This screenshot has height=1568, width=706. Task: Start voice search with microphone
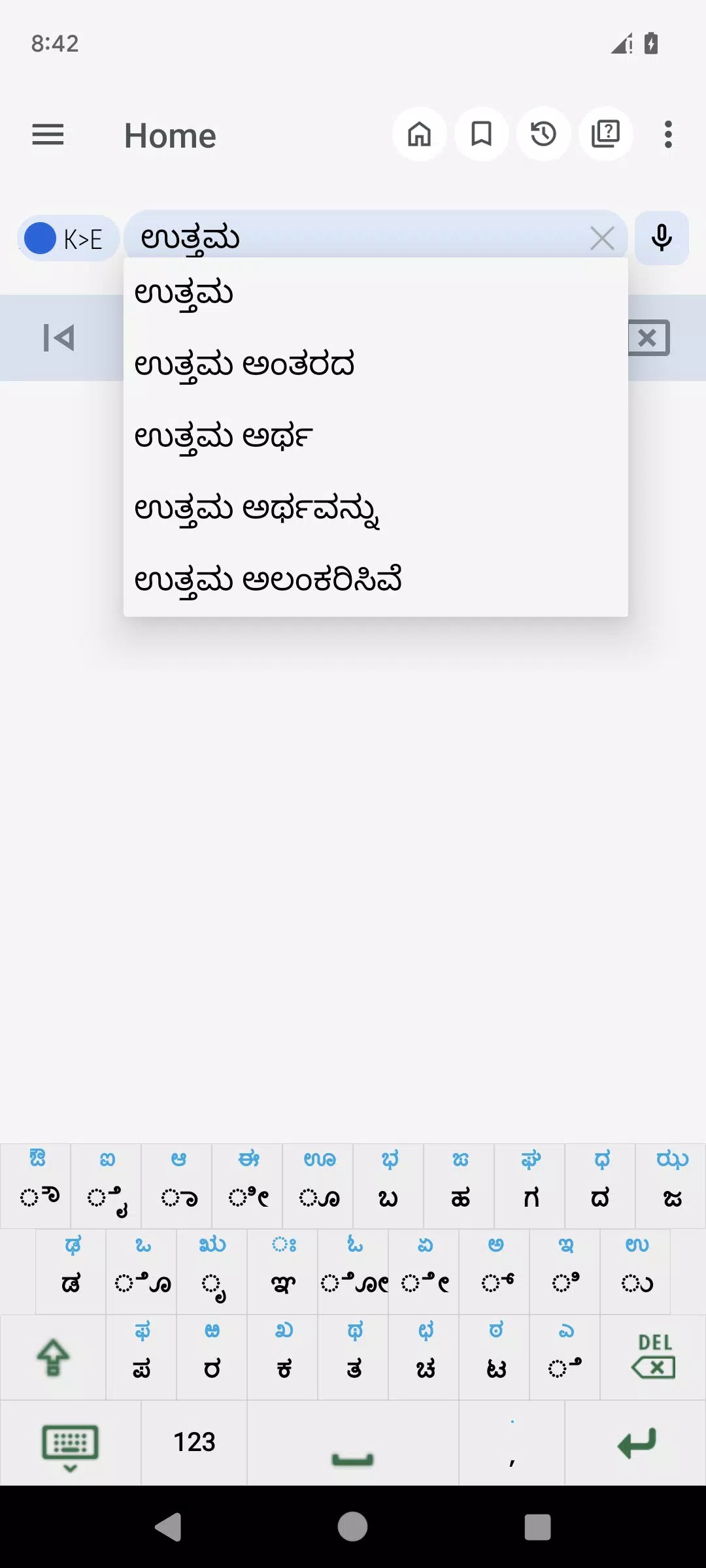(662, 238)
